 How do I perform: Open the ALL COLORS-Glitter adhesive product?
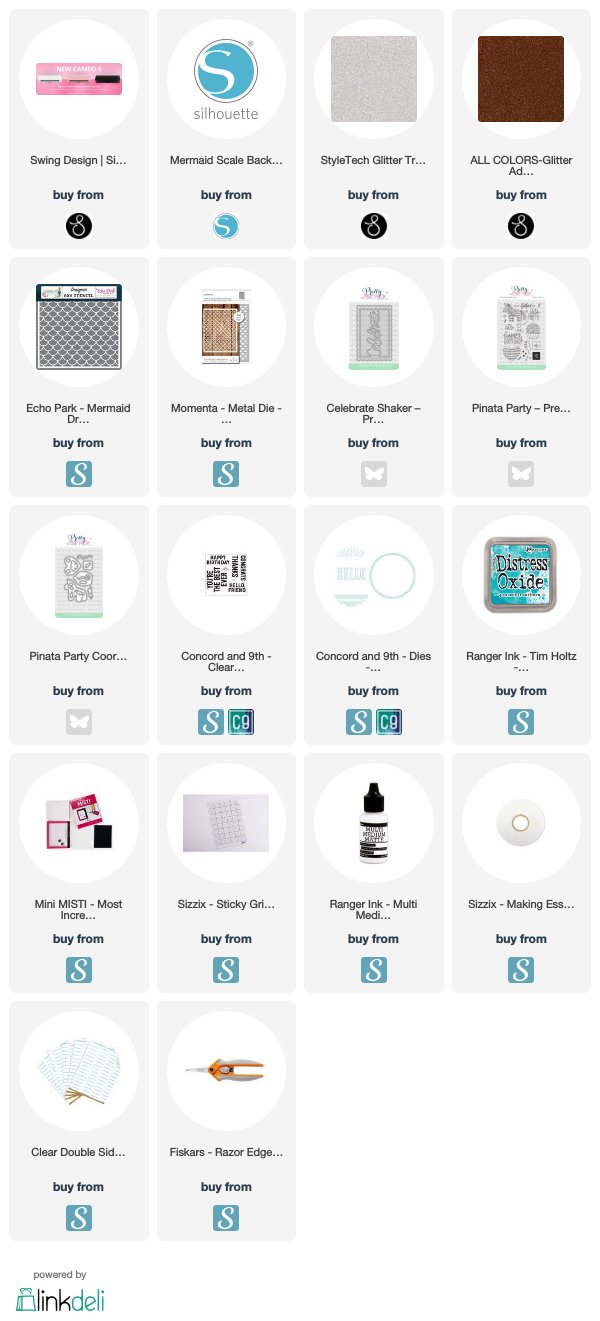521,129
